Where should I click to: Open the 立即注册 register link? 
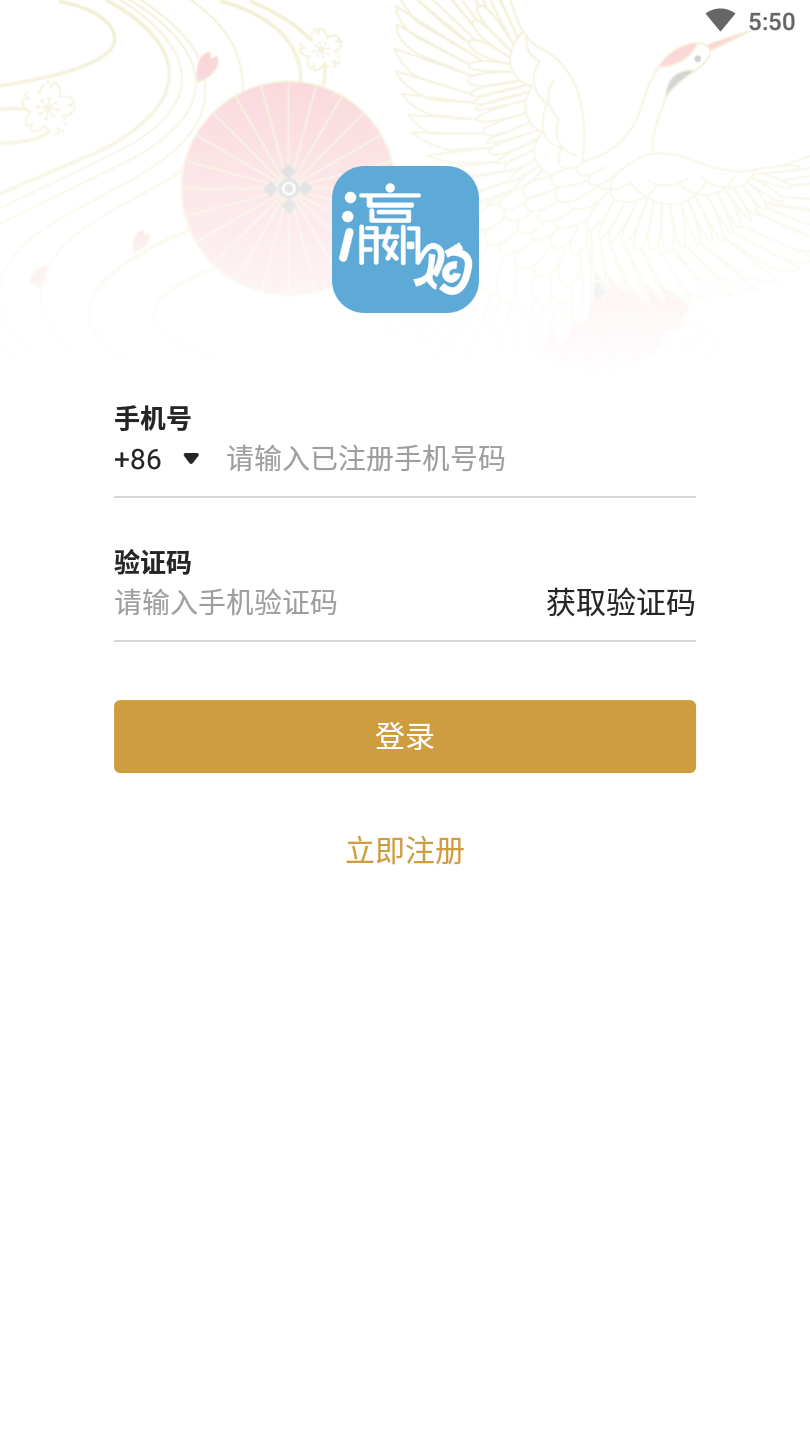tap(405, 851)
